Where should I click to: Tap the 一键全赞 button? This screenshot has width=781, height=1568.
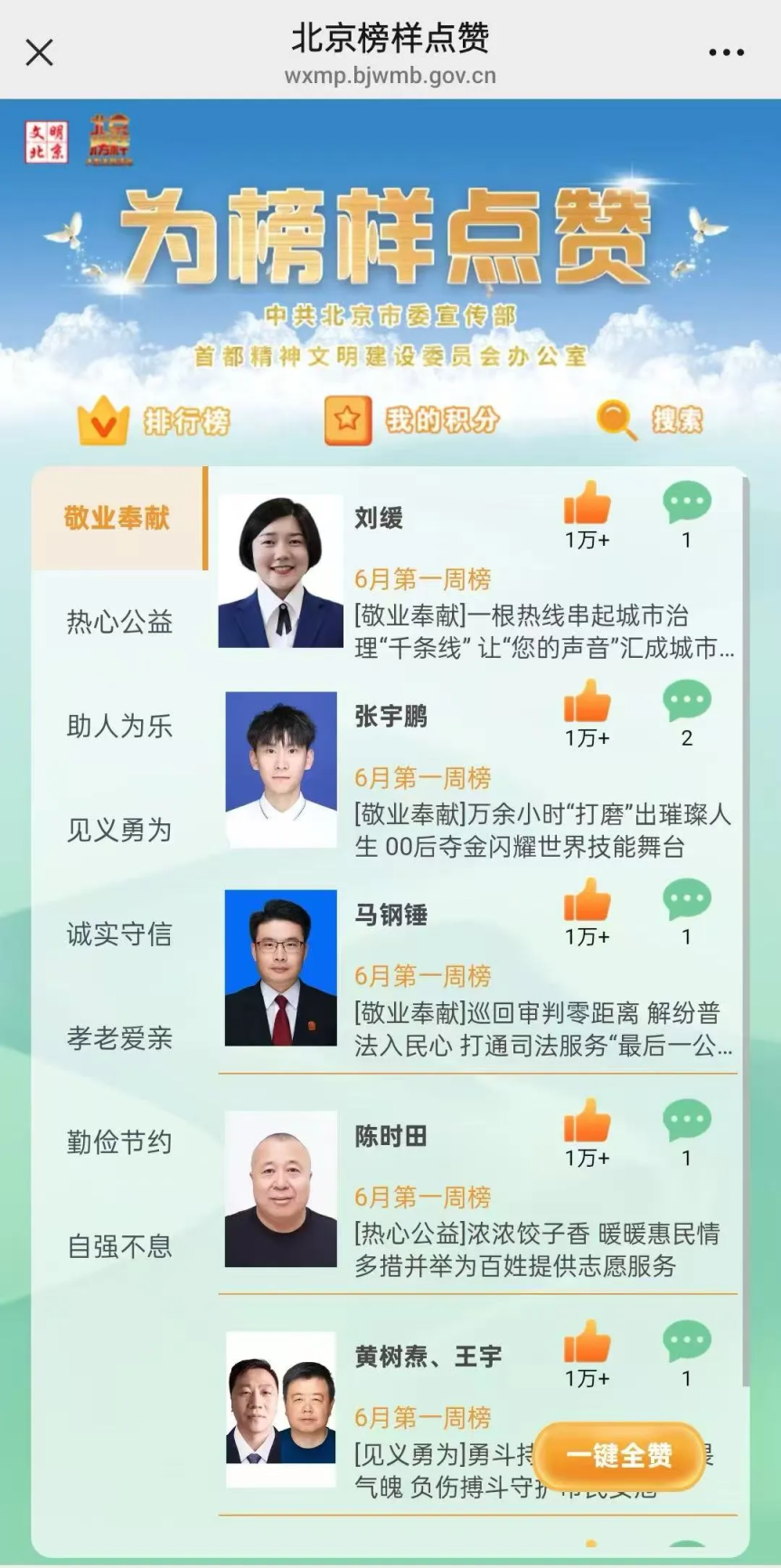(x=619, y=1456)
